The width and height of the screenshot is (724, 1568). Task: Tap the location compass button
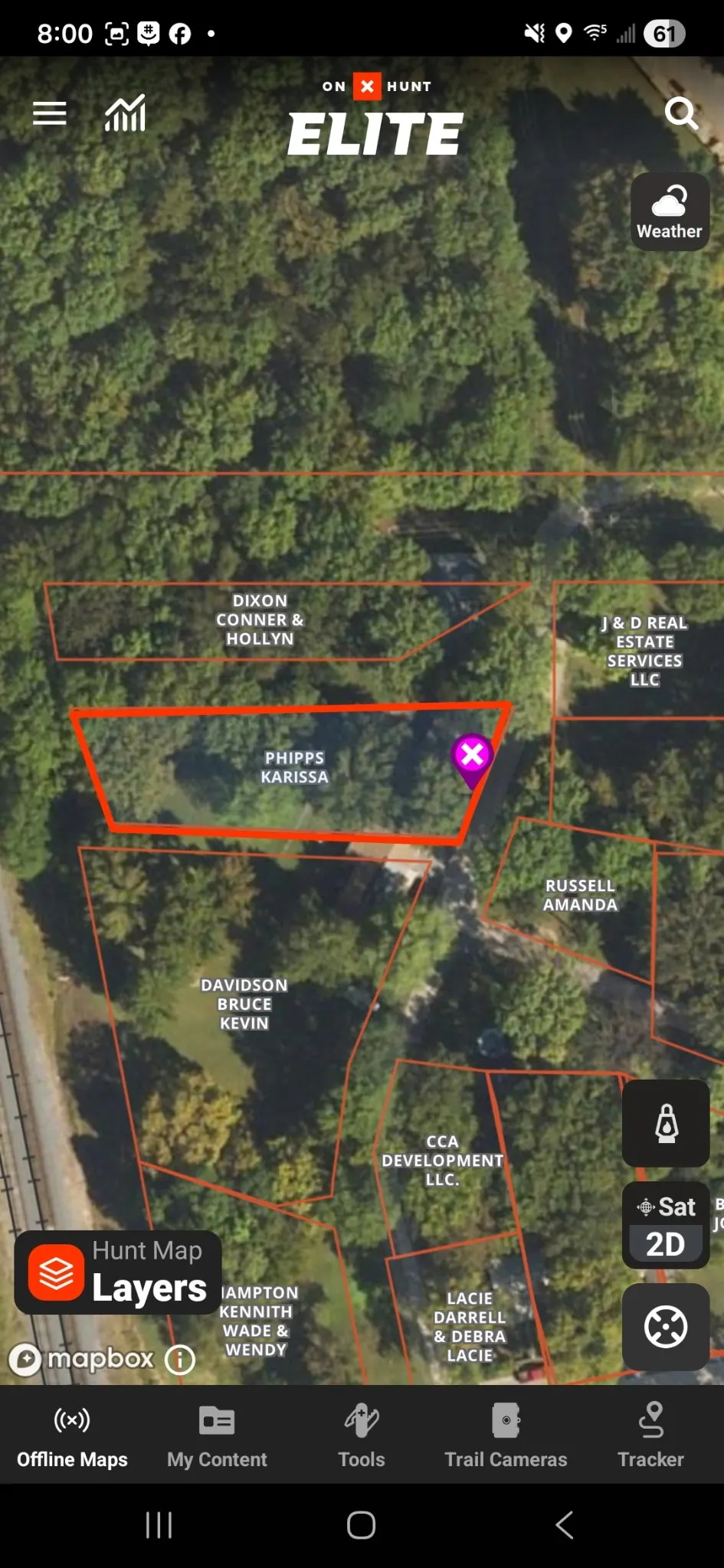click(x=666, y=1327)
